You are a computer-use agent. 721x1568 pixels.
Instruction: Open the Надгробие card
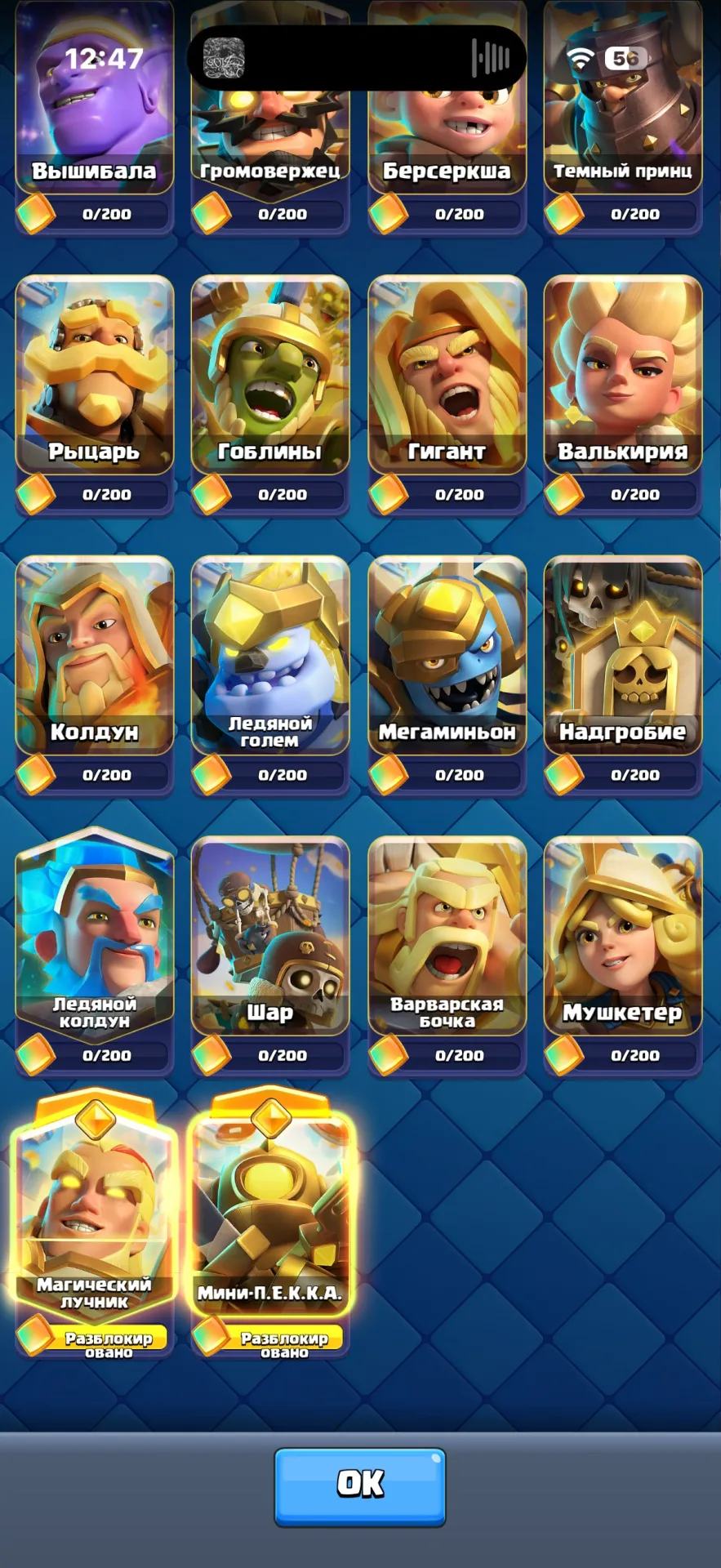[x=623, y=675]
